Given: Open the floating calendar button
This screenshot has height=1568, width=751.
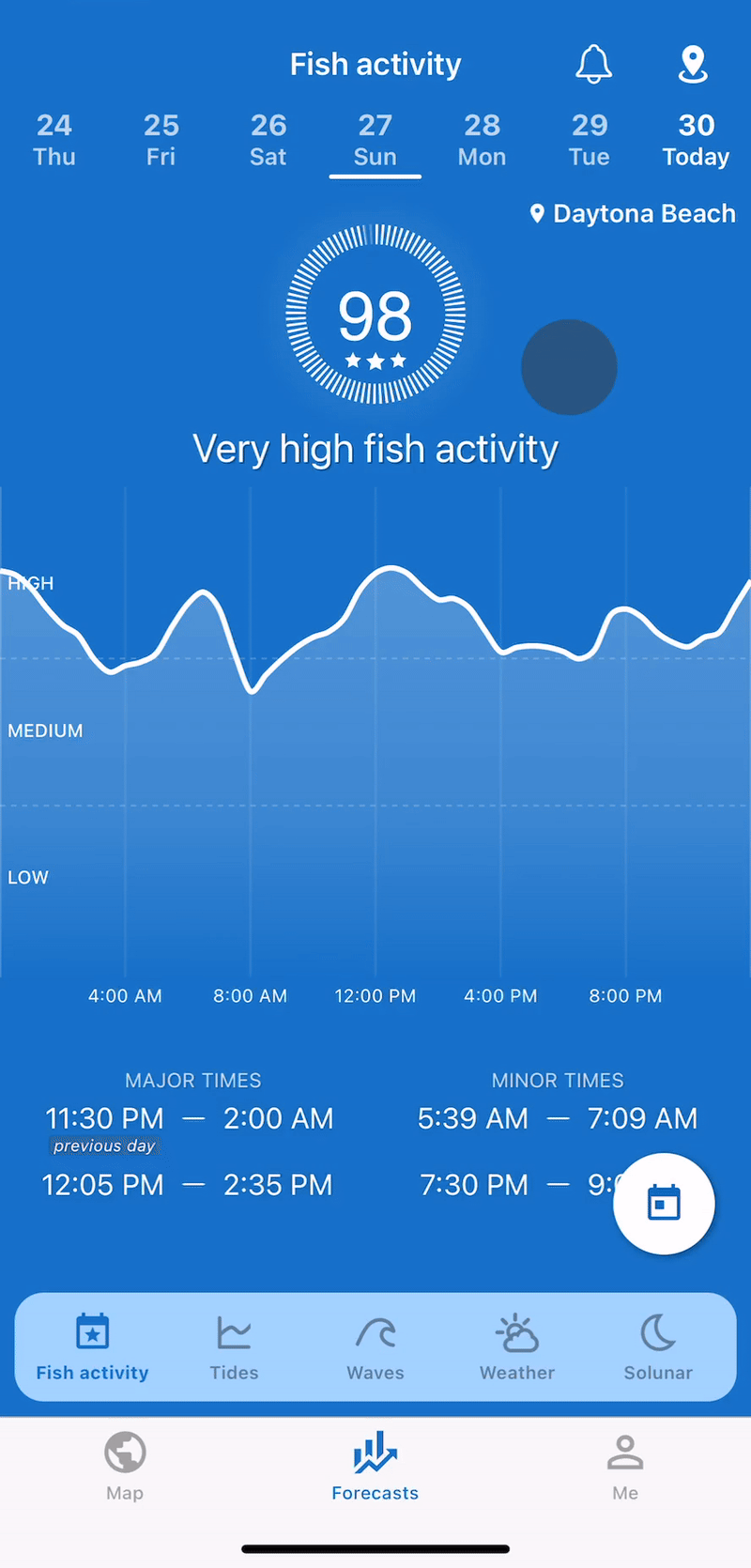Looking at the screenshot, I should [x=664, y=1203].
